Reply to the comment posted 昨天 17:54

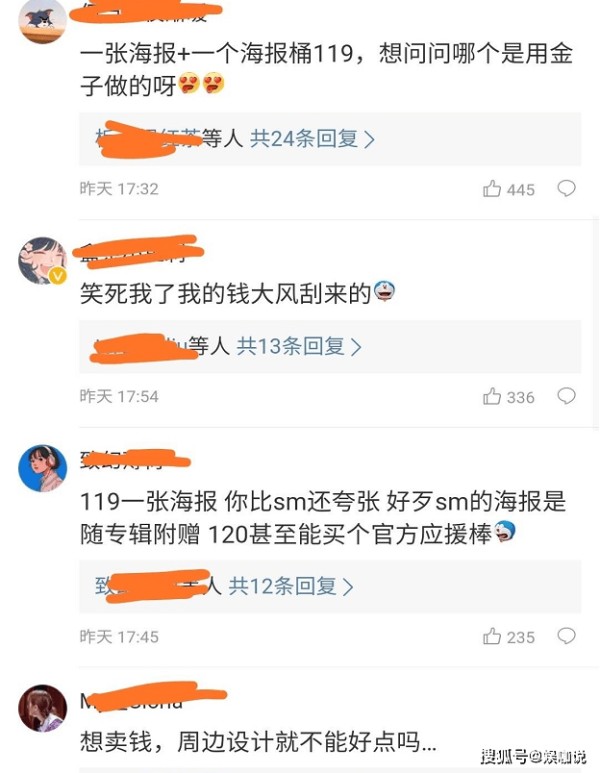pos(566,397)
